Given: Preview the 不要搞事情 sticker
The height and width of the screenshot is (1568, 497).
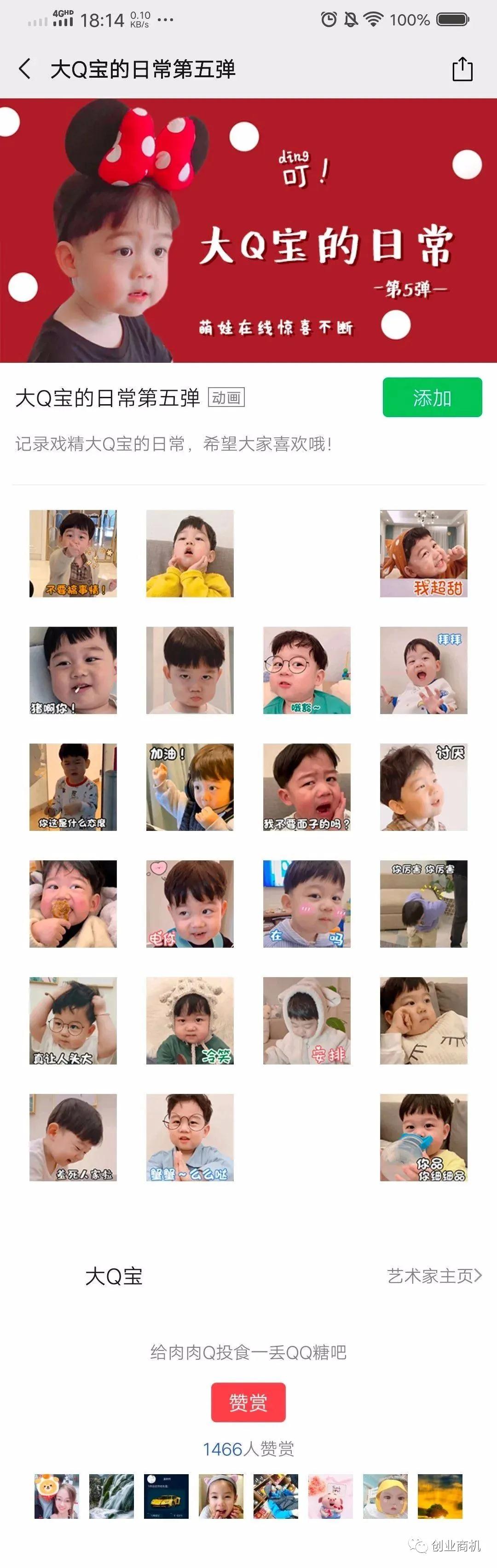Looking at the screenshot, I should pos(73,553).
